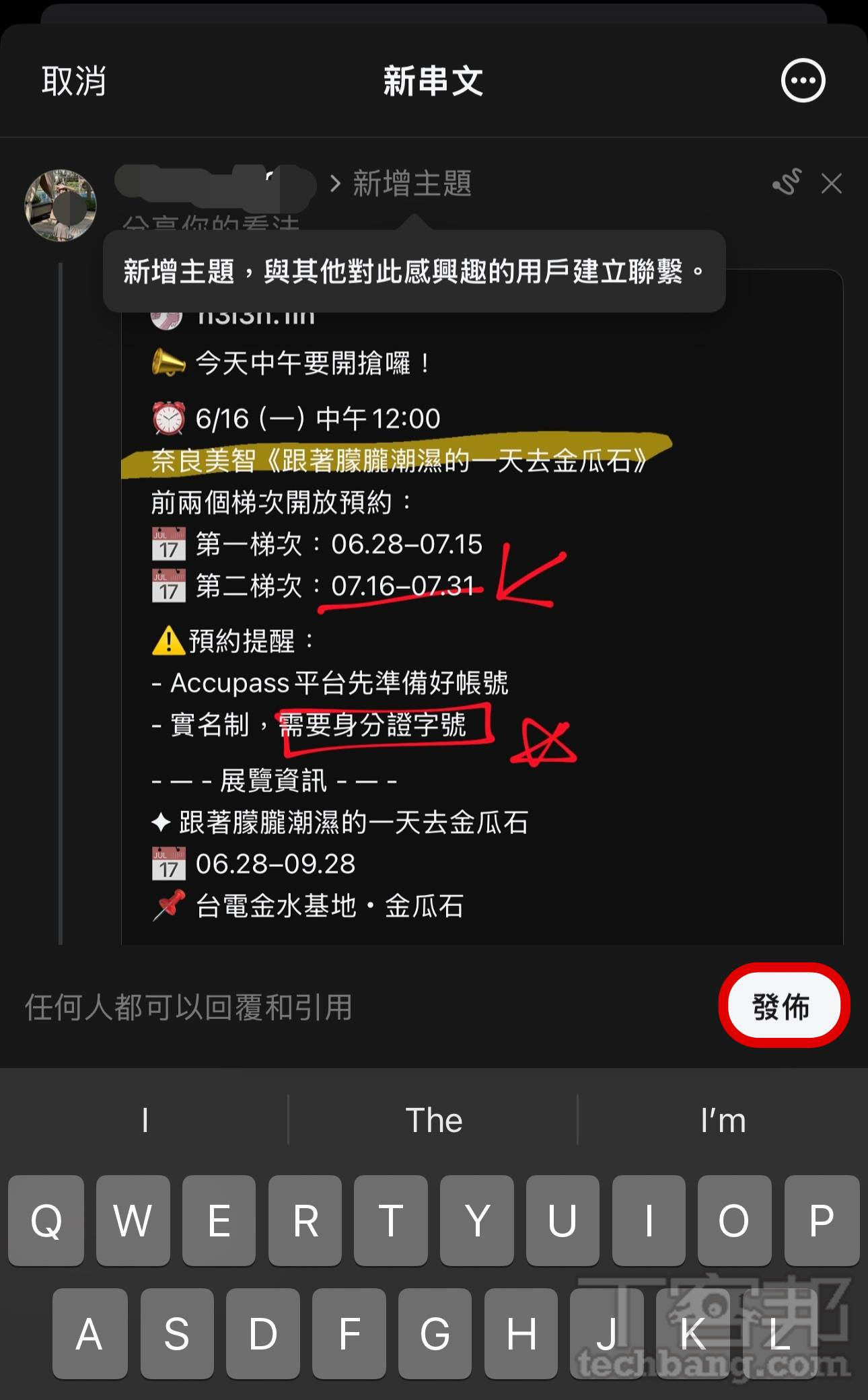Dismiss the 新增主題 tooltip bubble
Viewport: 868px width, 1400px height.
tap(415, 272)
